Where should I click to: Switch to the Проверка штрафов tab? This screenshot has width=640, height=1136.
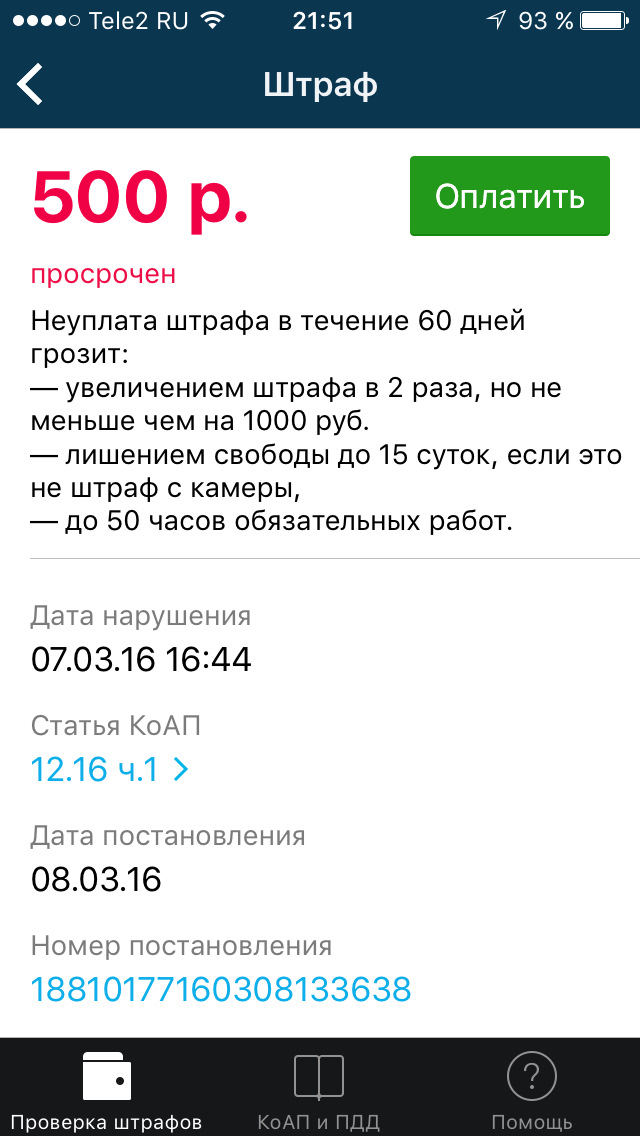(106, 1088)
